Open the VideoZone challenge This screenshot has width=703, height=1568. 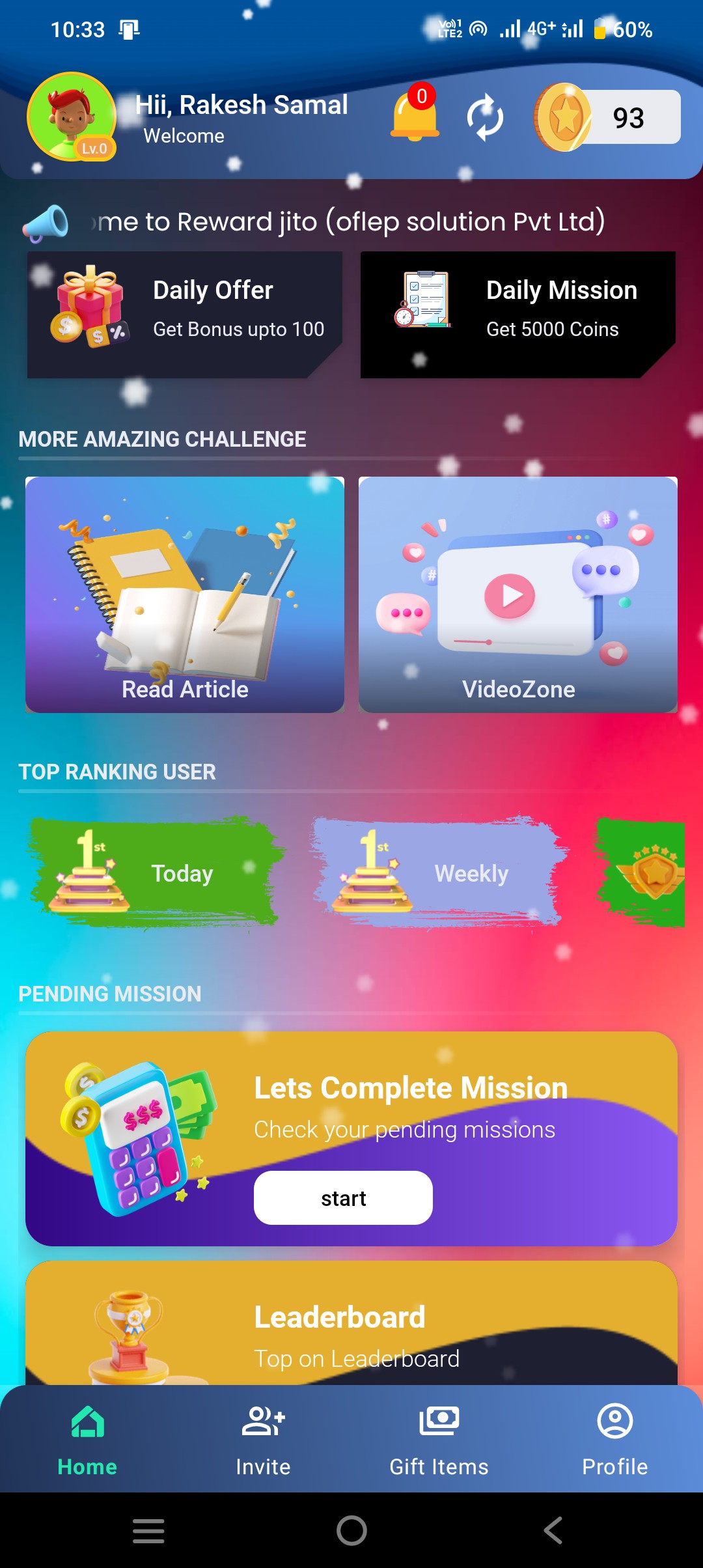[x=518, y=595]
